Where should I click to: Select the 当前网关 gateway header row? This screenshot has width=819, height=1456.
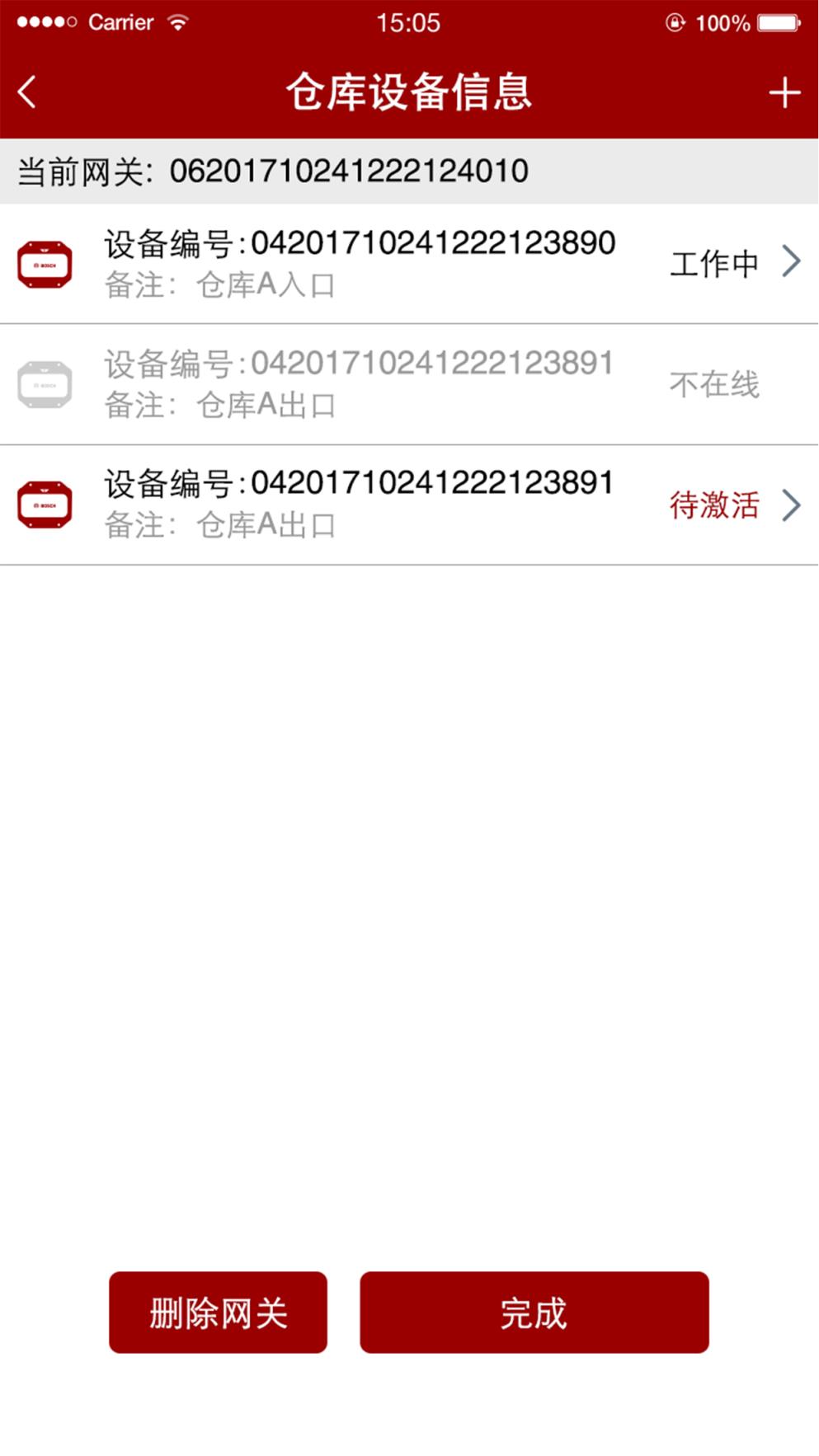point(272,170)
